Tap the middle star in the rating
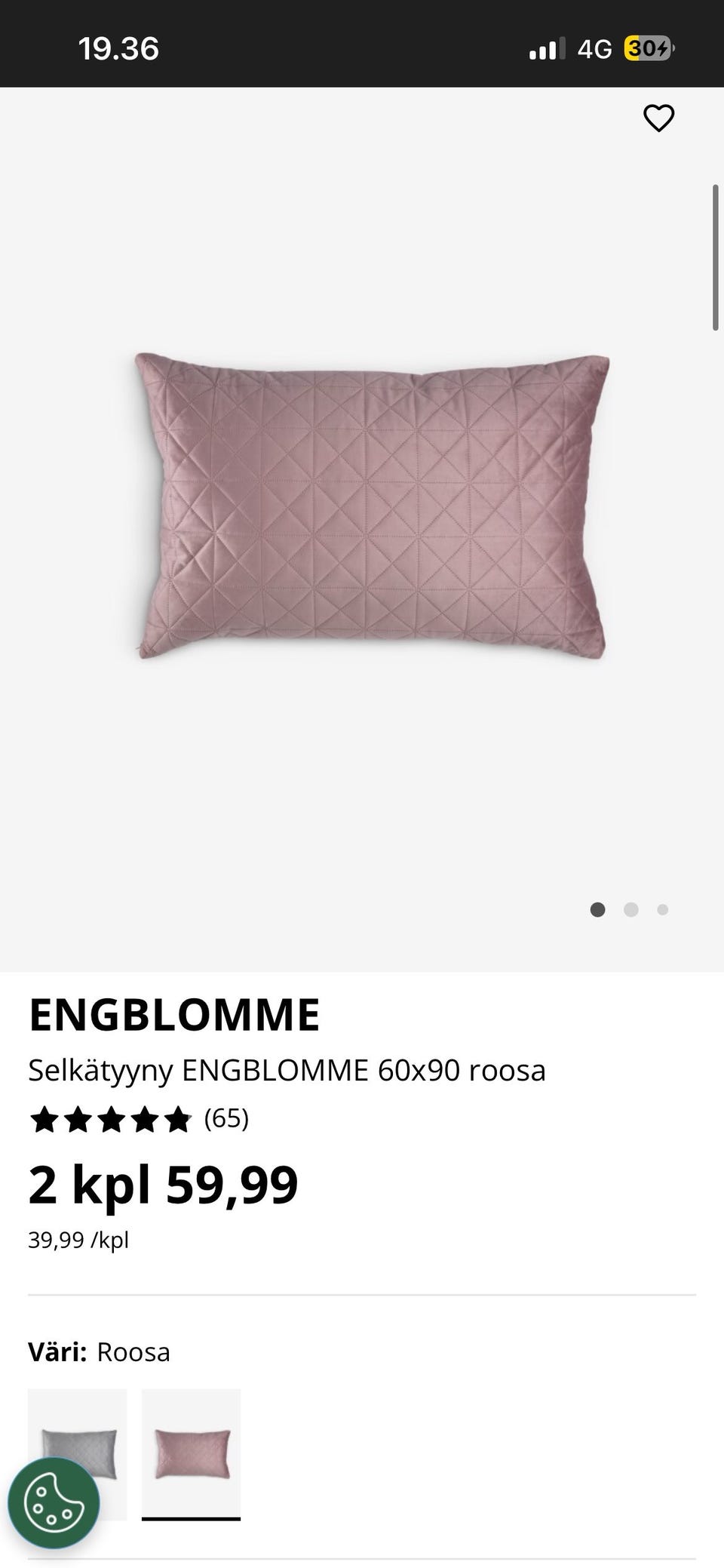The image size is (724, 1568). point(112,1119)
